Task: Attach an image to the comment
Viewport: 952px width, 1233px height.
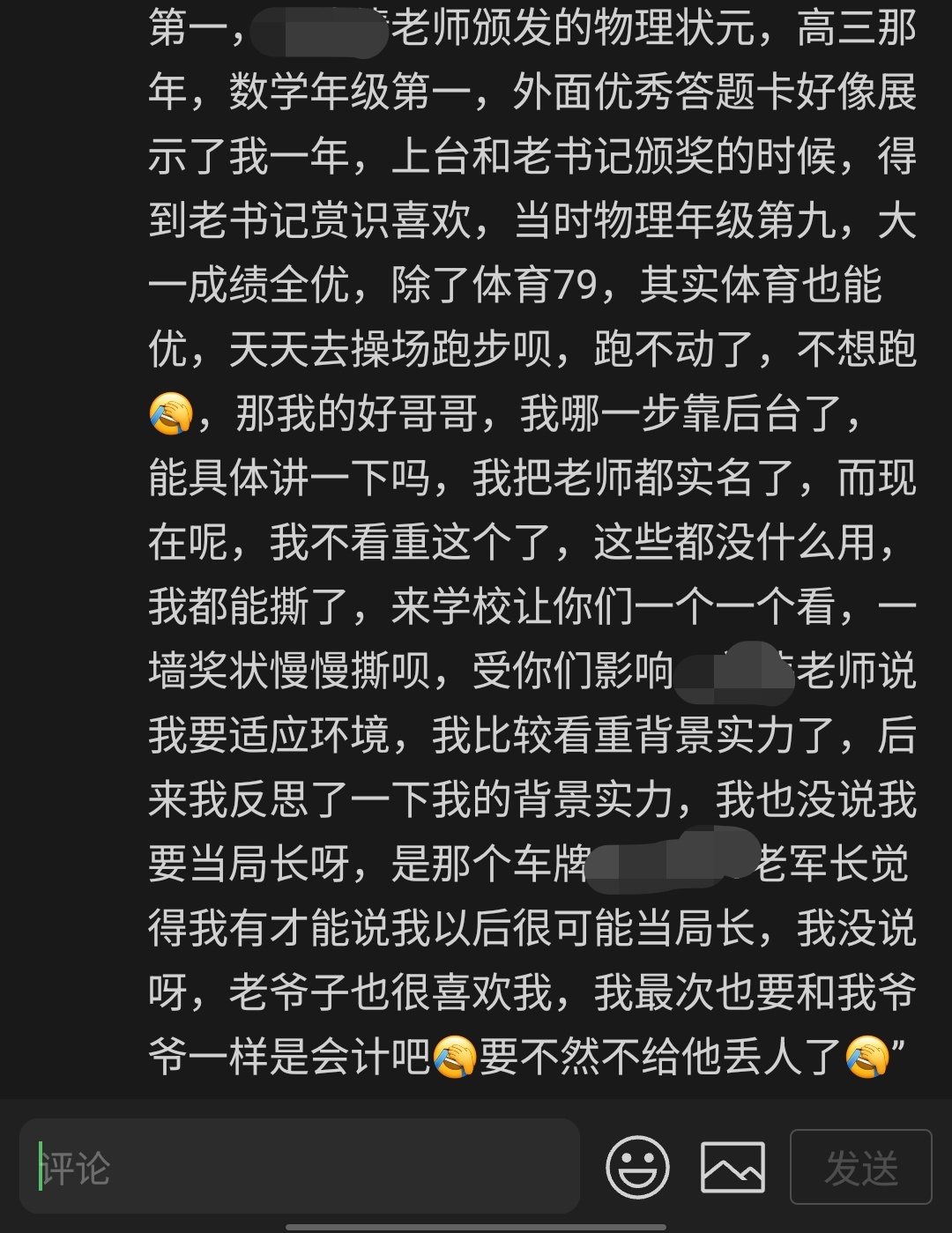Action: click(x=733, y=1167)
